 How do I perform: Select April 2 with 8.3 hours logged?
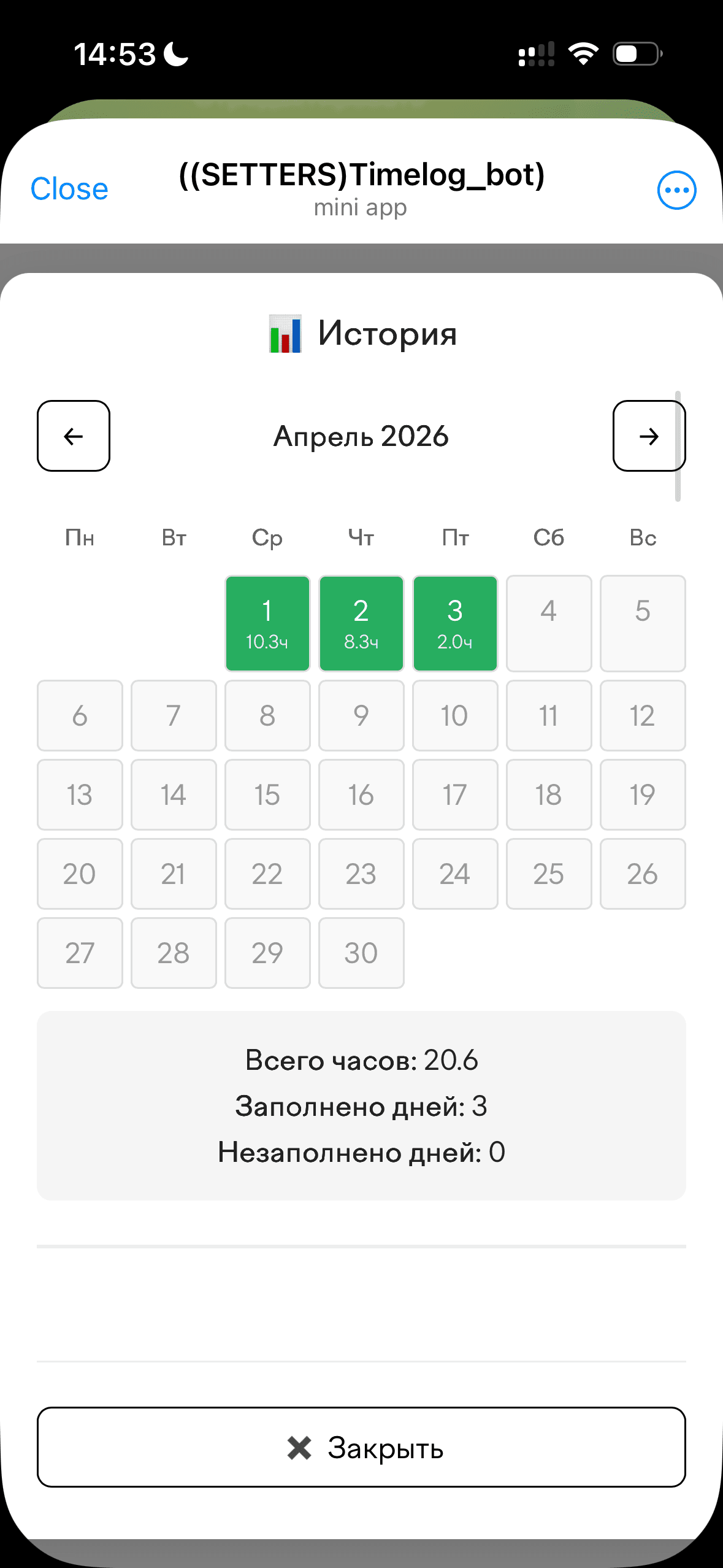click(361, 623)
